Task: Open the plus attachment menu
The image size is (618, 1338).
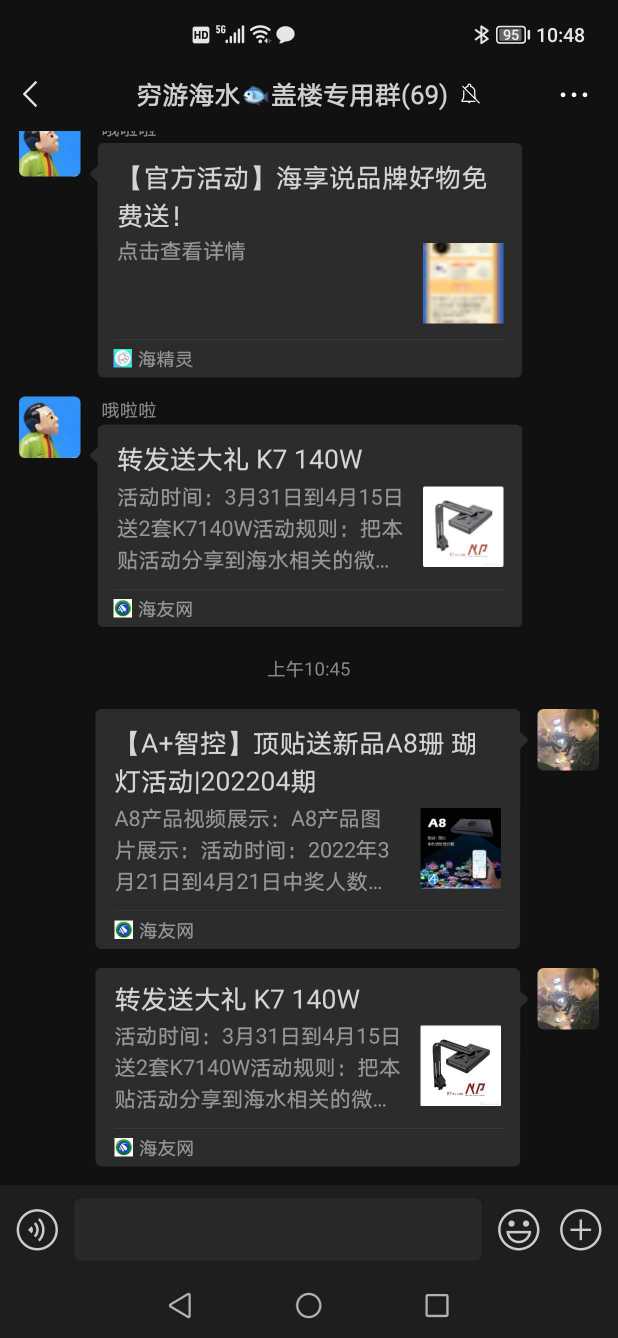Action: [x=580, y=1229]
